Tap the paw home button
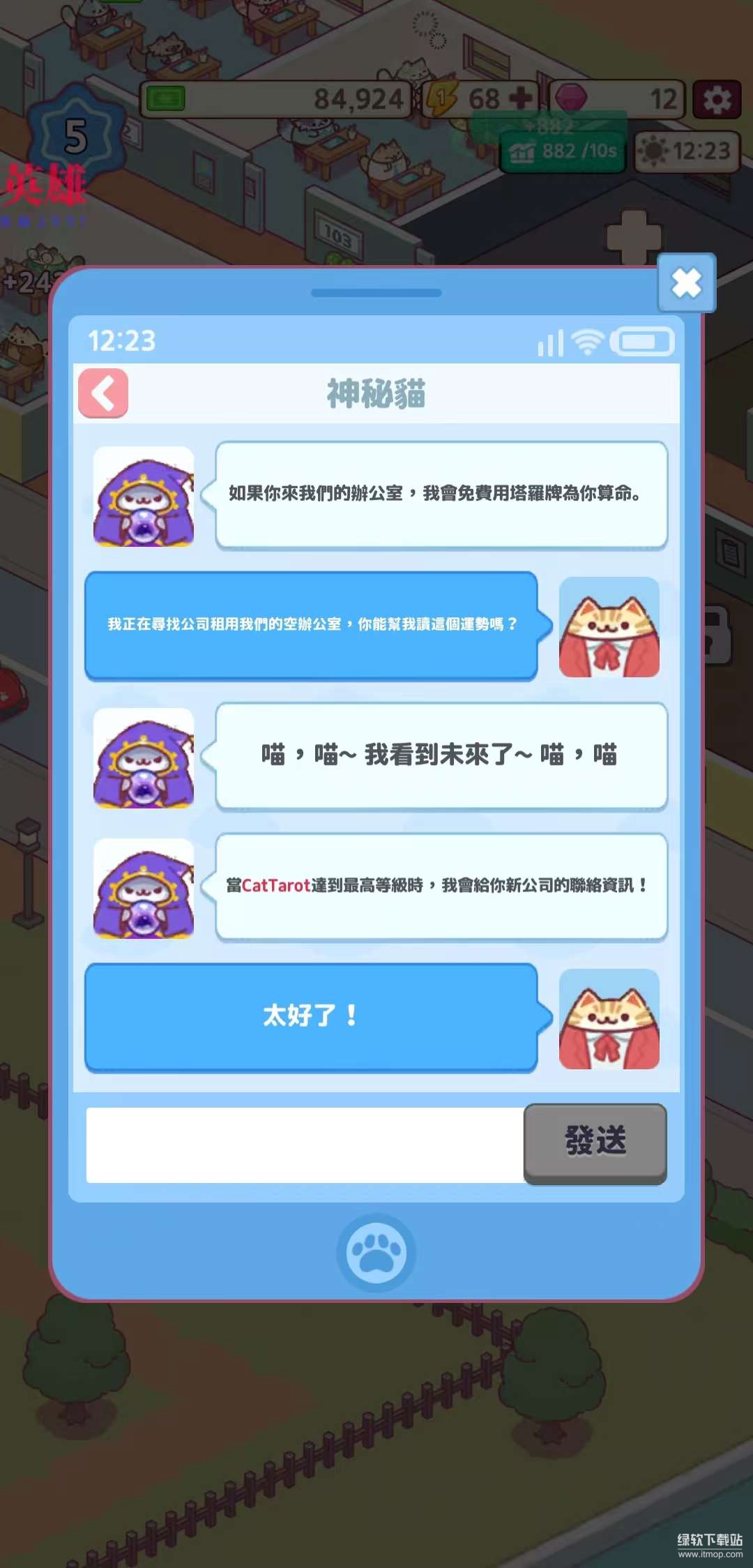 376,1253
